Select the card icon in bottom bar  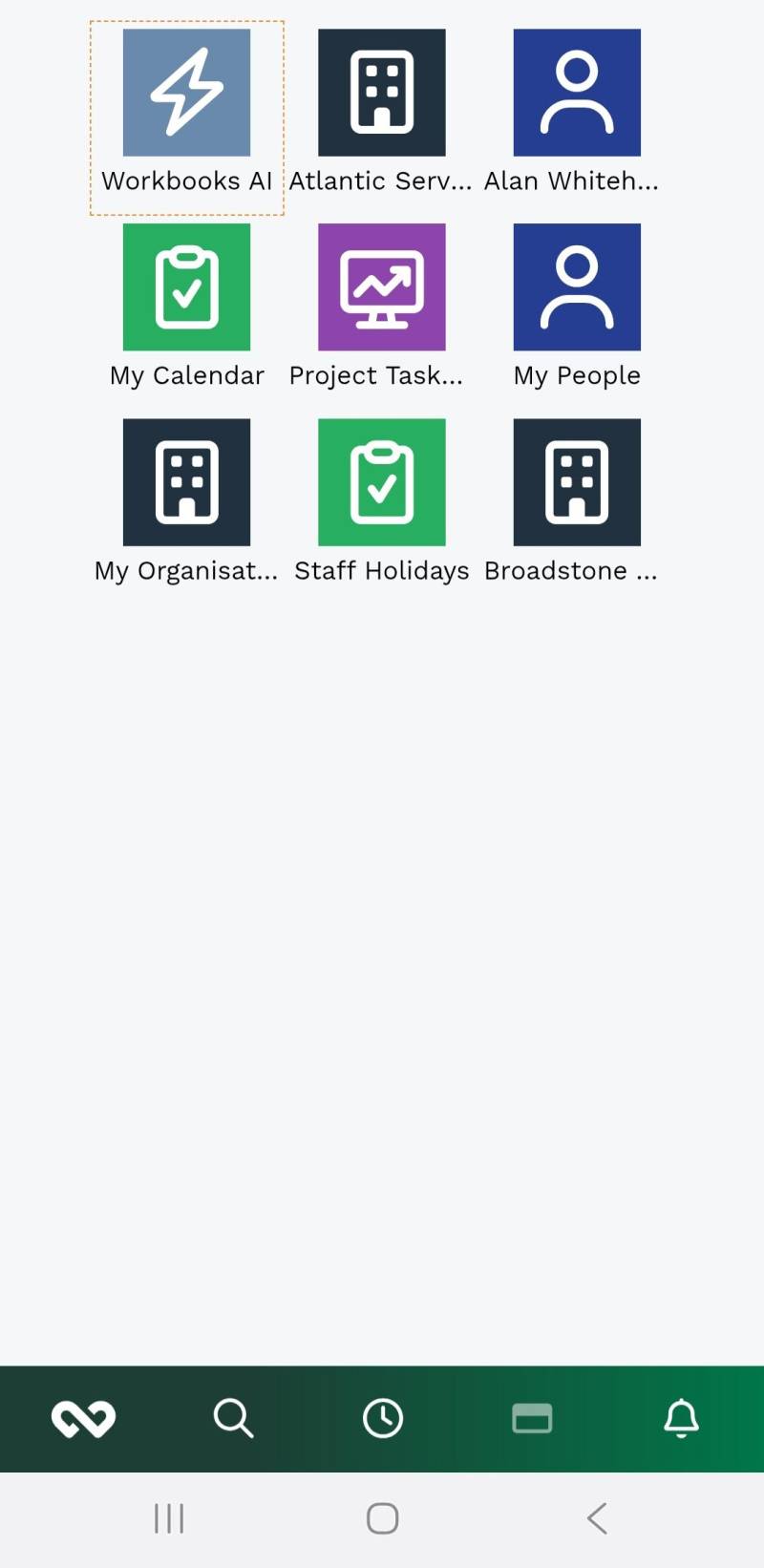click(532, 1419)
